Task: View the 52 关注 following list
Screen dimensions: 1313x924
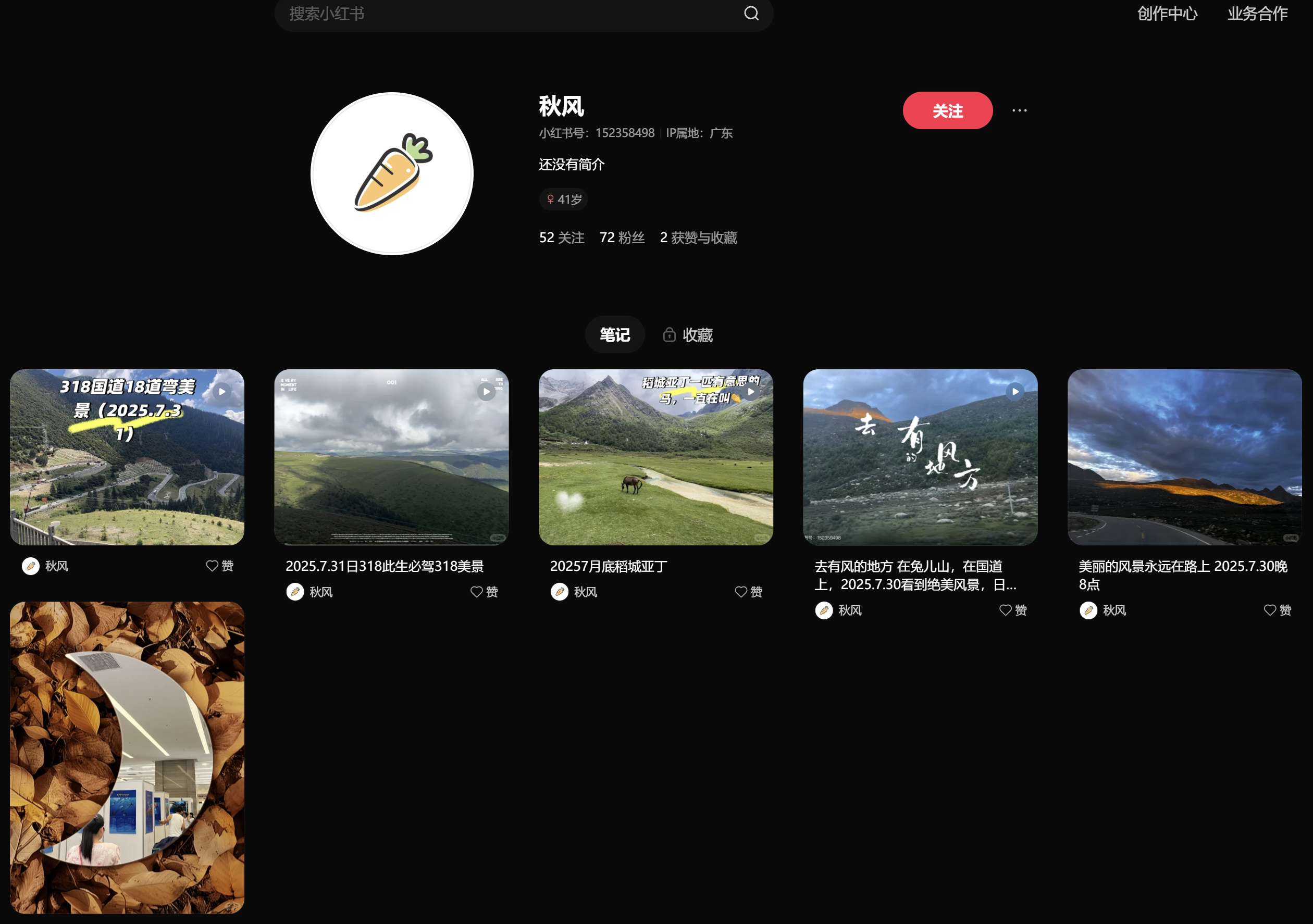Action: [x=561, y=238]
